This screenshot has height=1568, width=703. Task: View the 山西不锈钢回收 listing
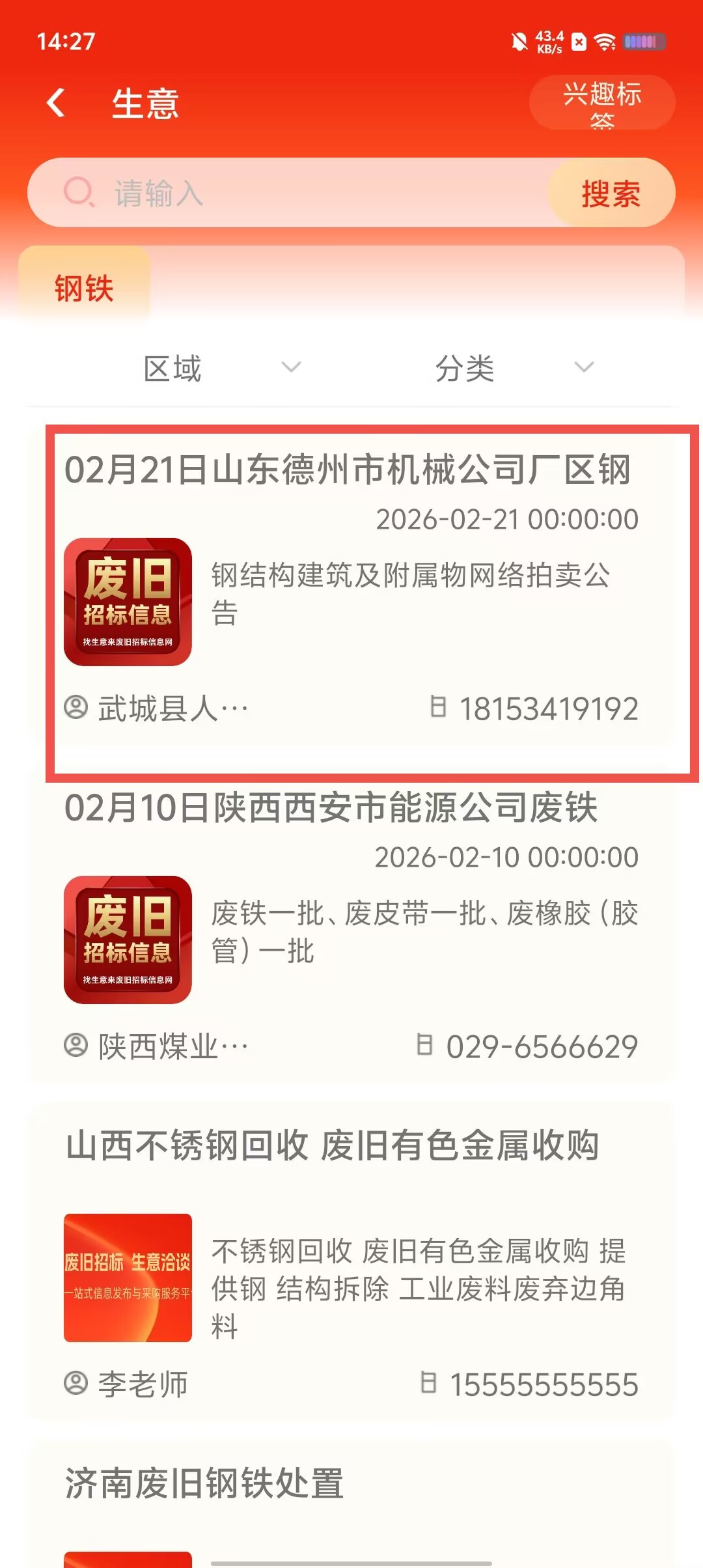tap(351, 1263)
